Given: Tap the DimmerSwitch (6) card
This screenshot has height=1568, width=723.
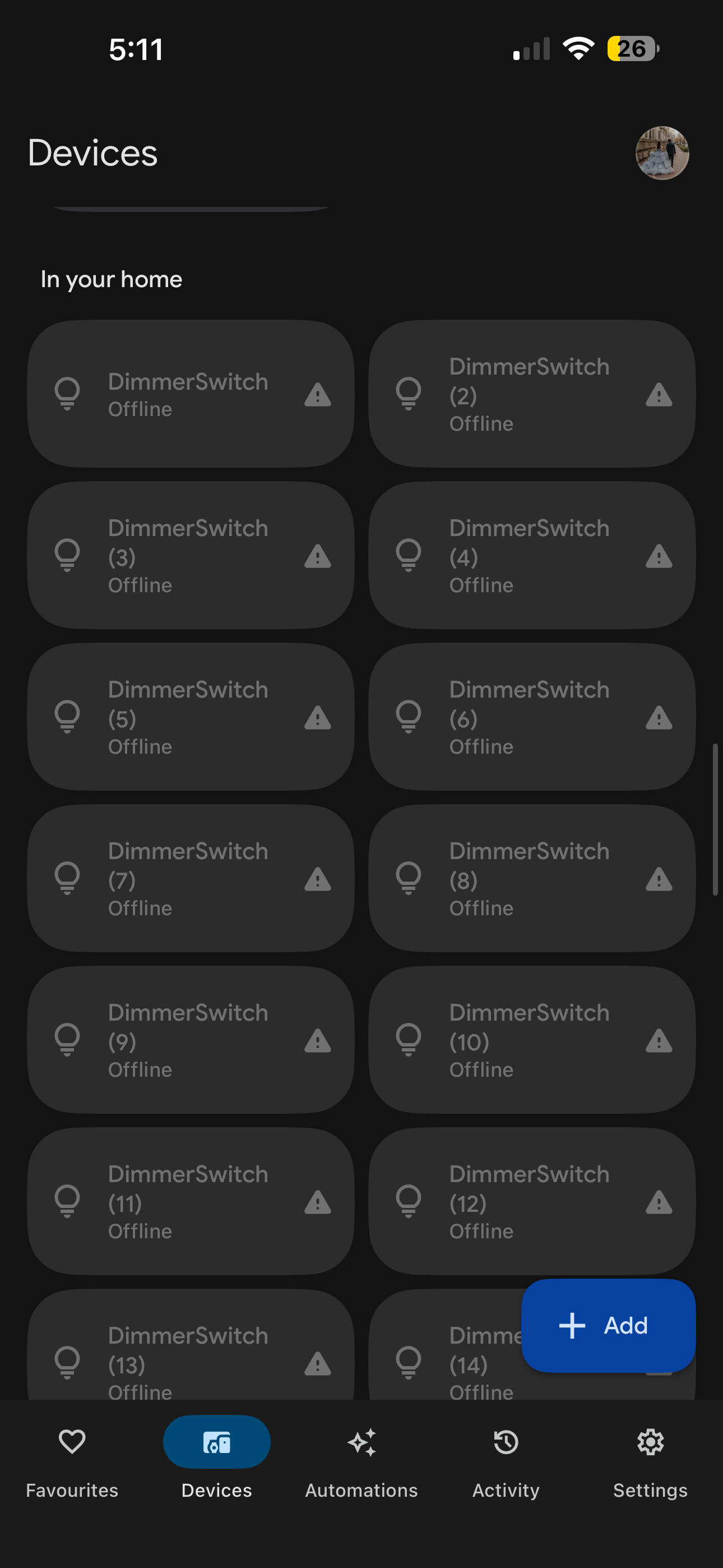Looking at the screenshot, I should pyautogui.click(x=531, y=717).
